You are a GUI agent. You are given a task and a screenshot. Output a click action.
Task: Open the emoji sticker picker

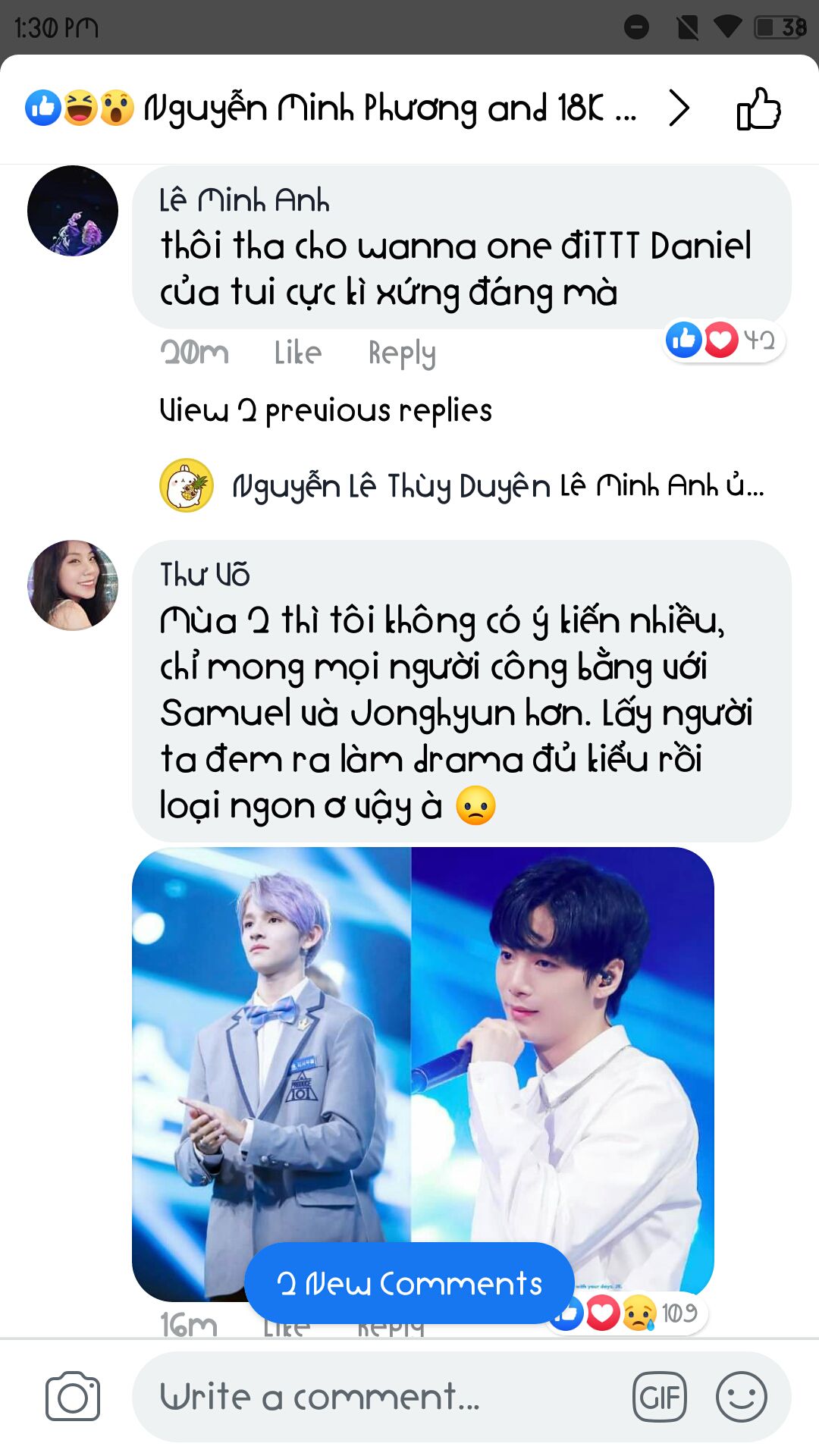pyautogui.click(x=741, y=1396)
